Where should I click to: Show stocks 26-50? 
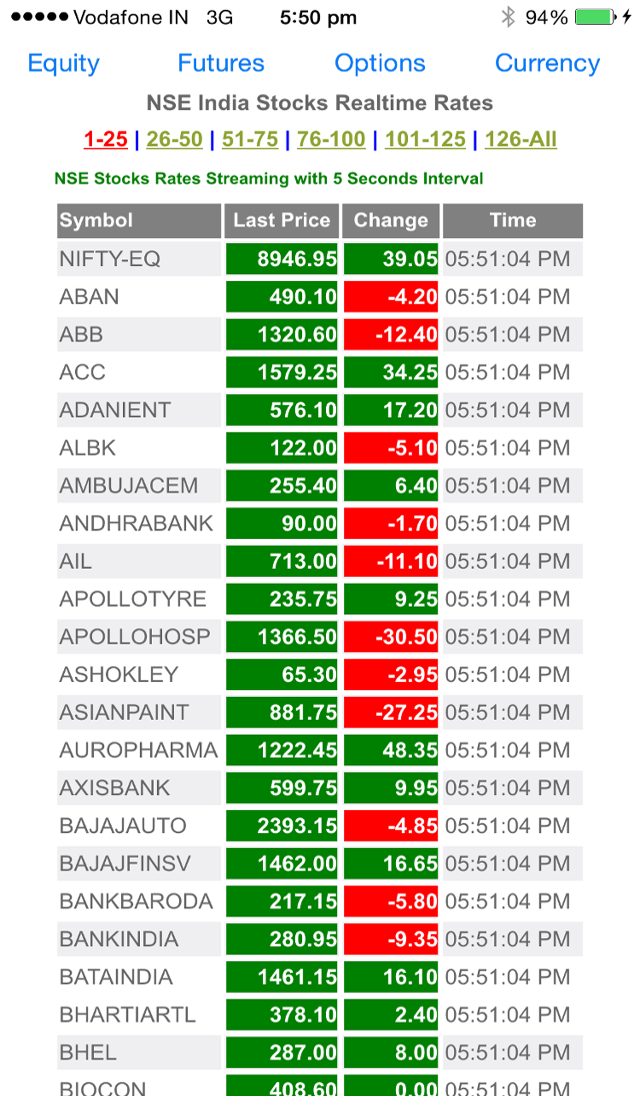[175, 139]
